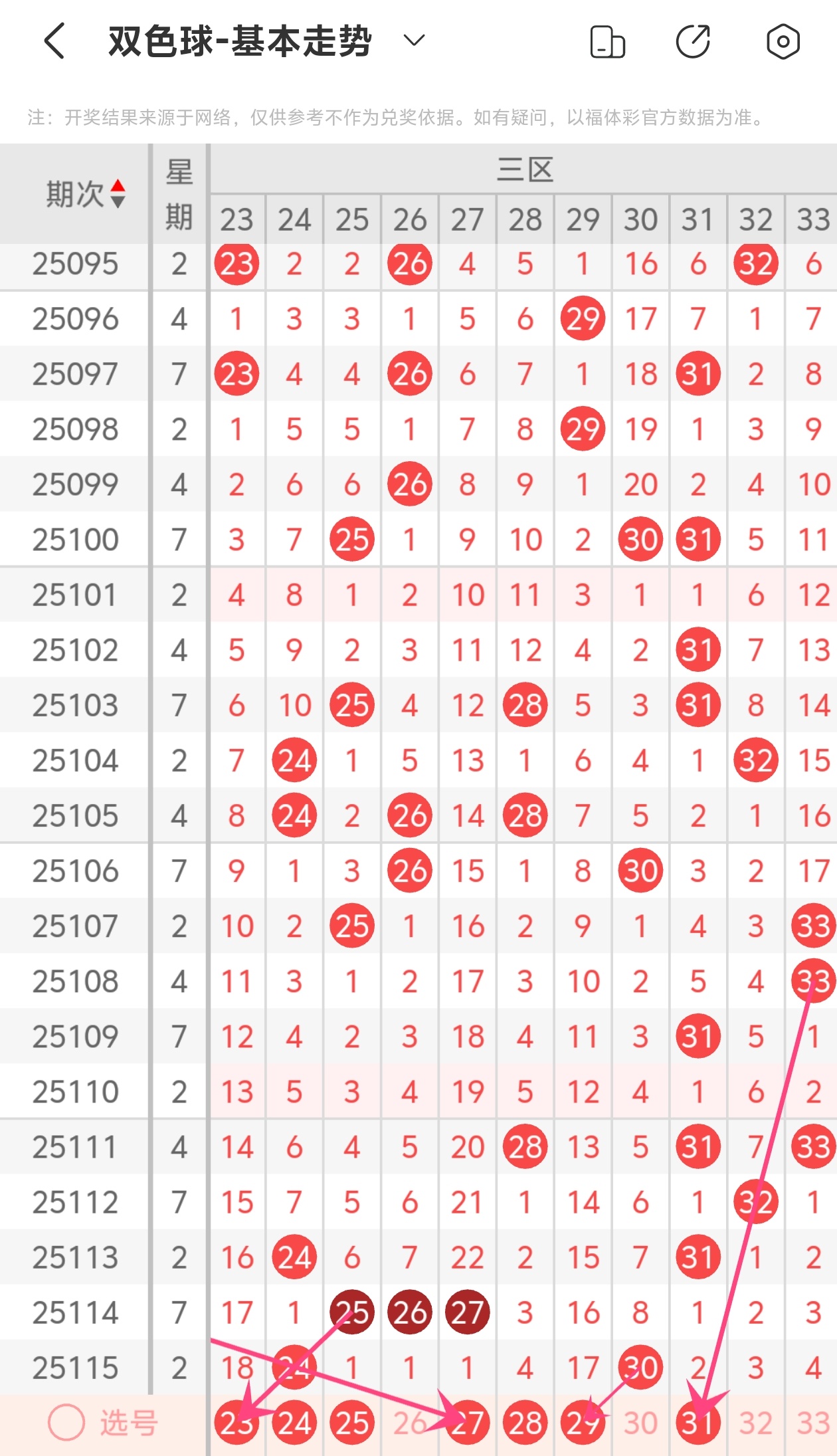837x1456 pixels.
Task: Pick number 32 in the 选号 row
Action: [x=756, y=1423]
